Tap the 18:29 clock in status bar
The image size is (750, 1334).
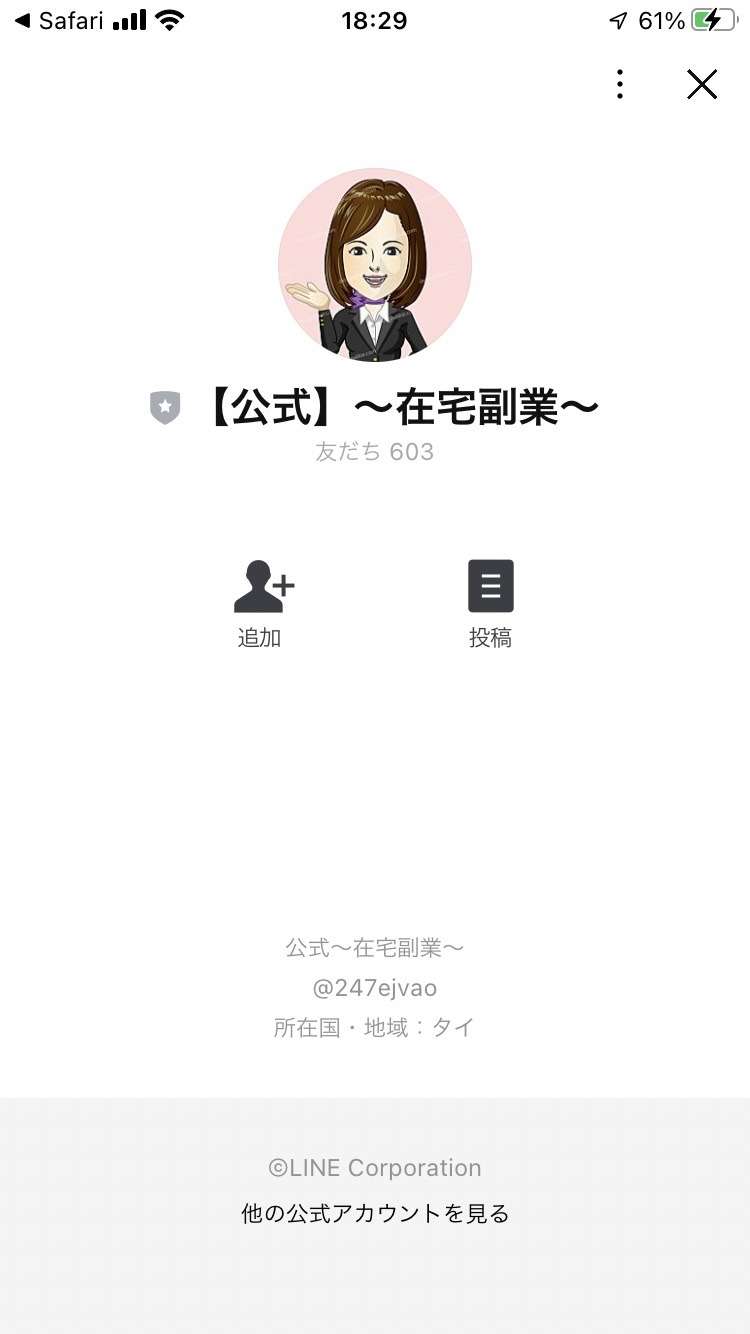click(x=375, y=20)
